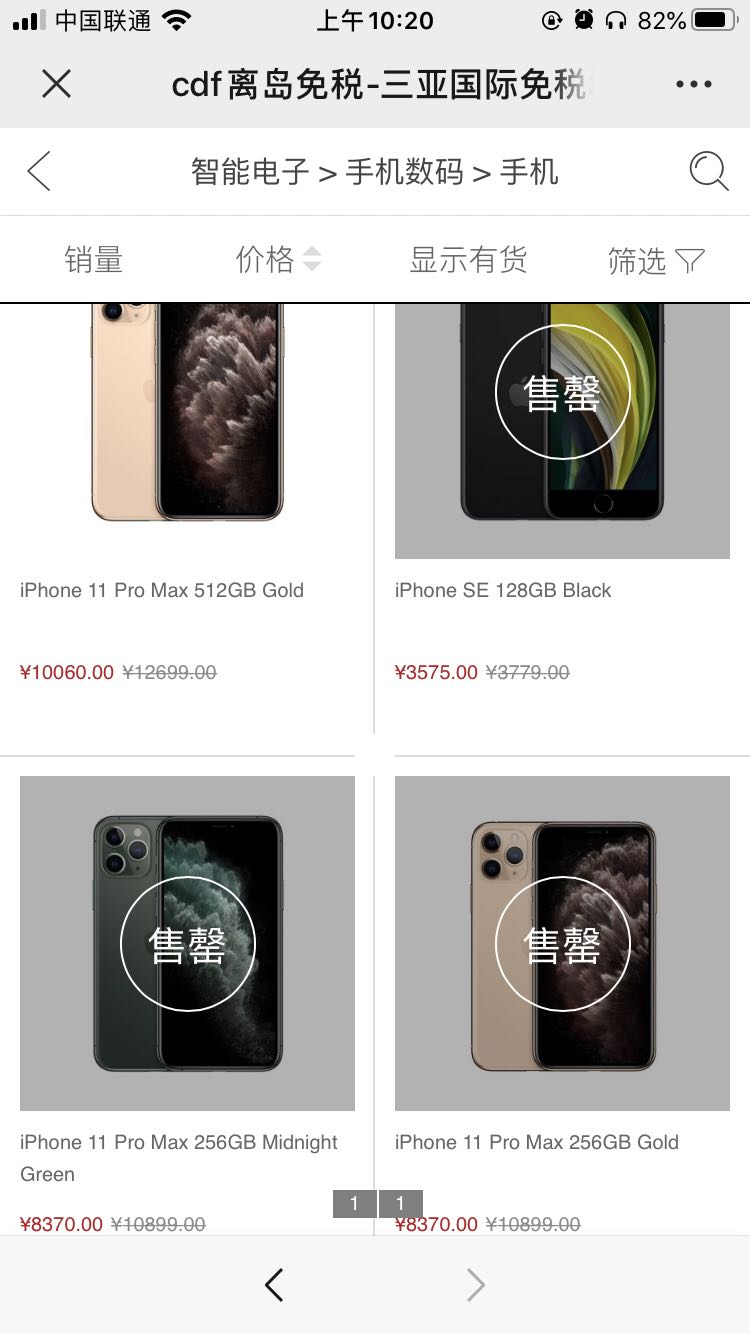The image size is (750, 1334).
Task: Open the search magnifier icon
Action: tap(708, 172)
